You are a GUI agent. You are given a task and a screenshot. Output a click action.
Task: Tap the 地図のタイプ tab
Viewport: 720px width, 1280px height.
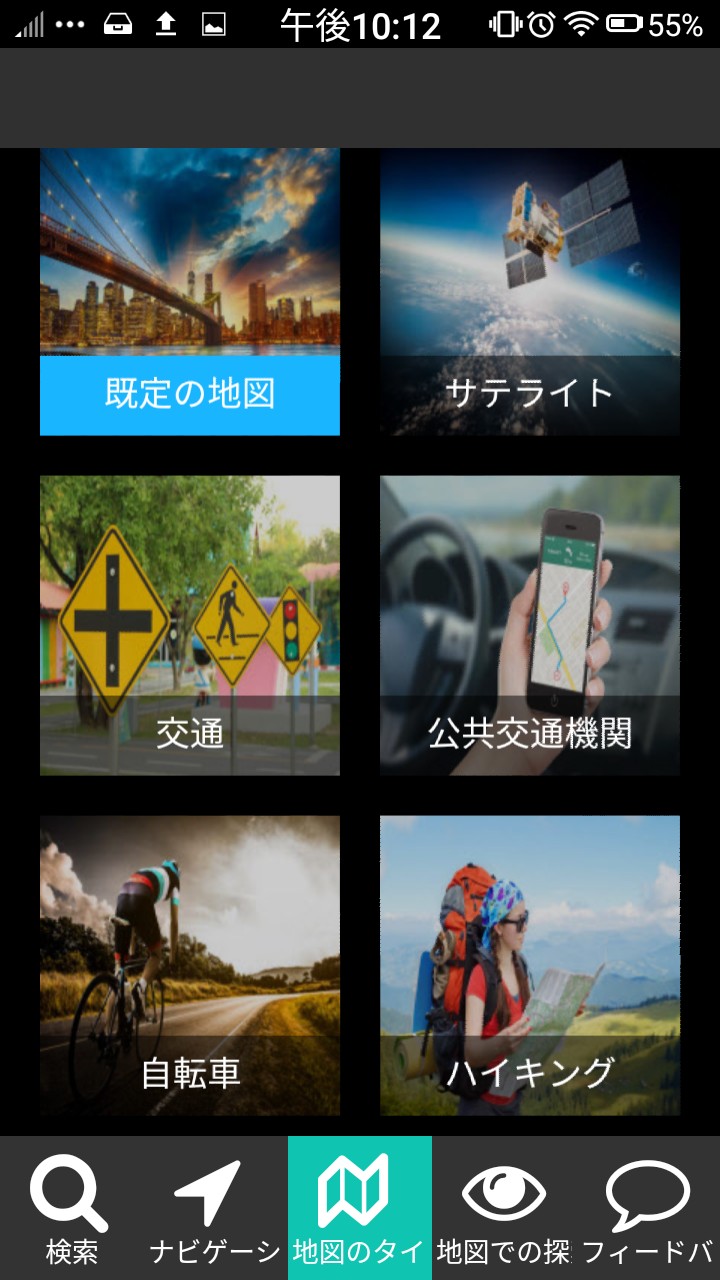coord(360,1208)
